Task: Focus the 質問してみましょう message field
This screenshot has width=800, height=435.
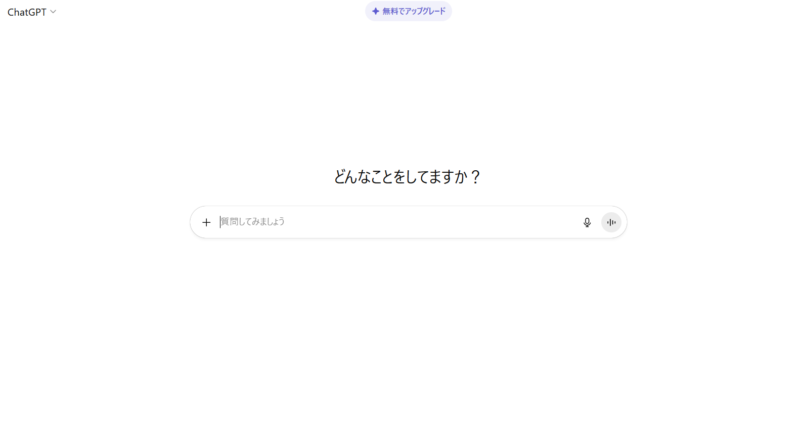Action: click(x=395, y=222)
